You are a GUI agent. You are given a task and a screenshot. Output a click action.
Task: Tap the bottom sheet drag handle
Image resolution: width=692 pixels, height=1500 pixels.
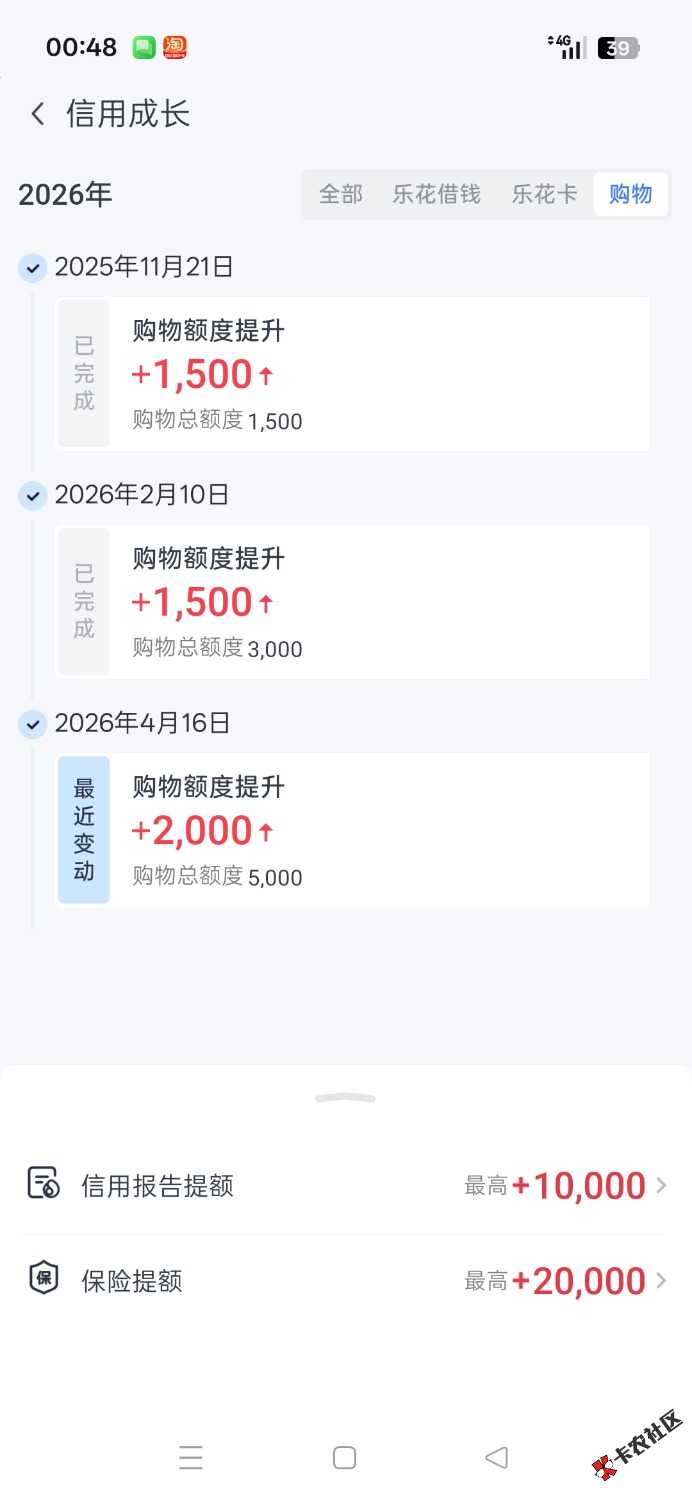[345, 1098]
